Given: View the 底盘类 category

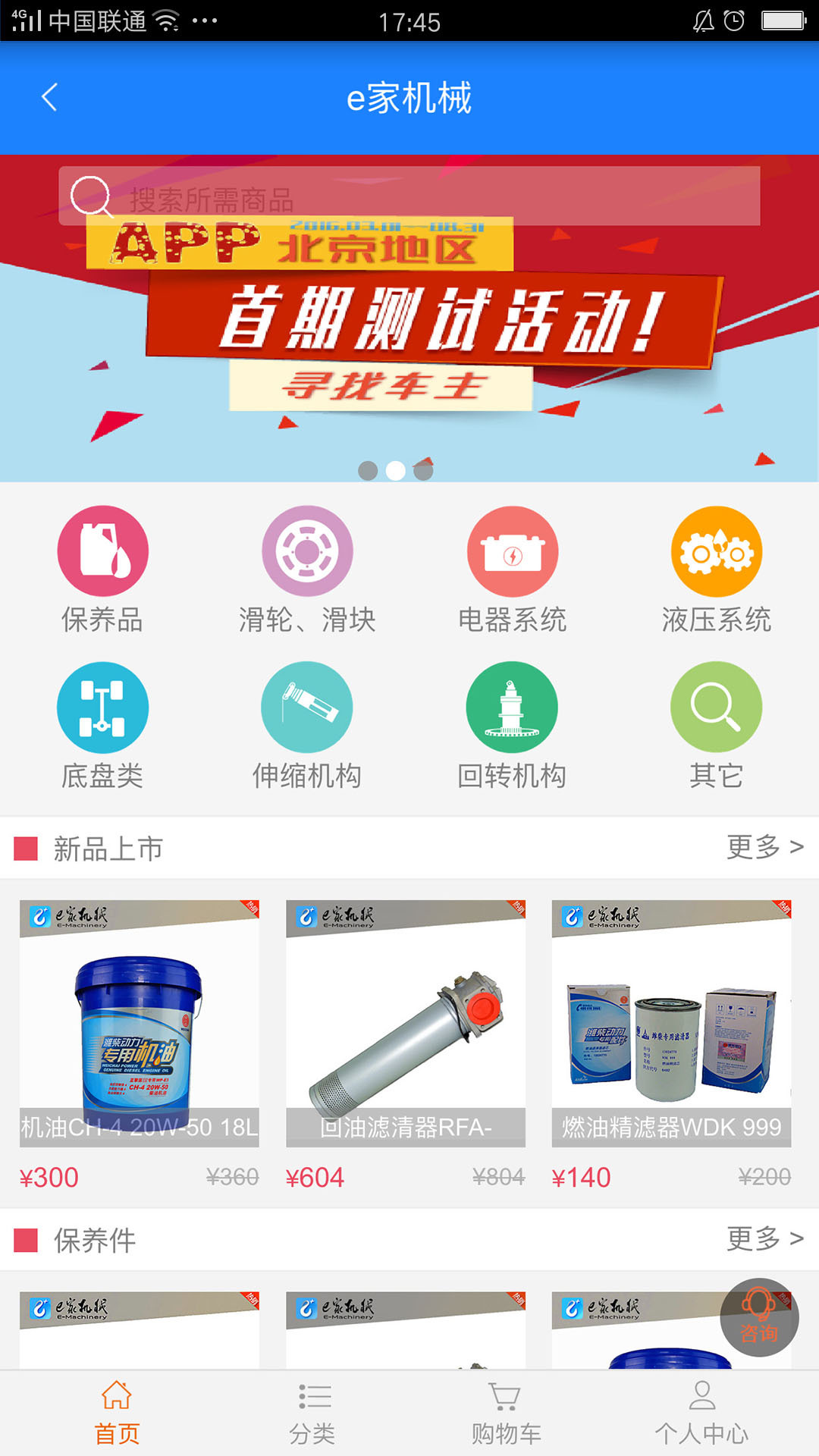Looking at the screenshot, I should point(102,725).
